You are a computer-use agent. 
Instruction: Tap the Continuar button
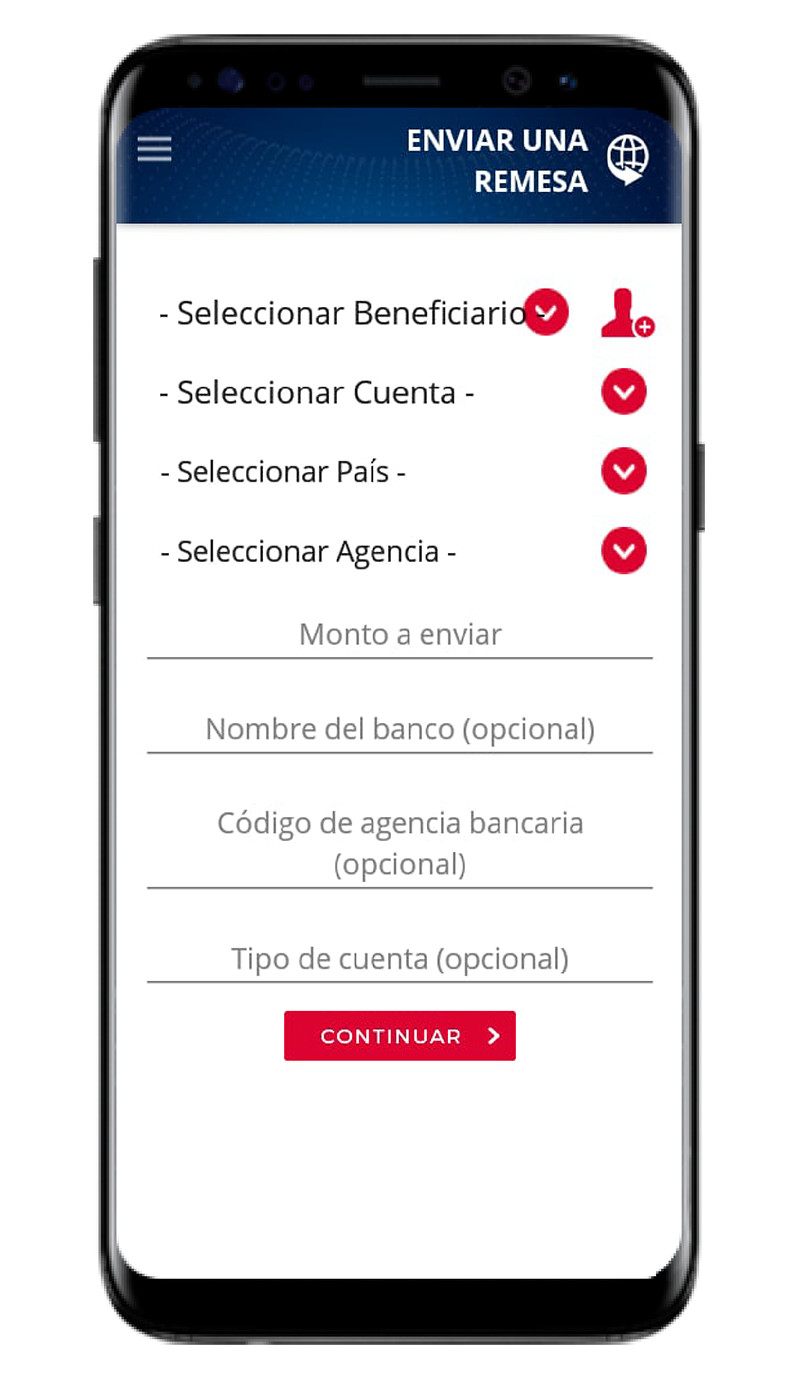point(400,1036)
